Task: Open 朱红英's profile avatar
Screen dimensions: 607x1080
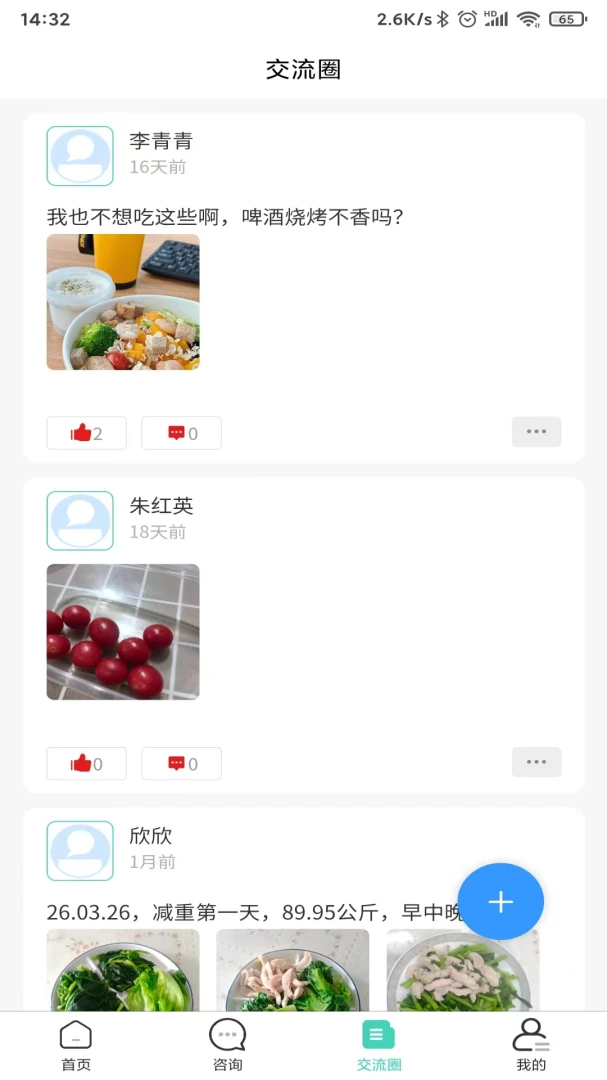Action: pyautogui.click(x=80, y=521)
